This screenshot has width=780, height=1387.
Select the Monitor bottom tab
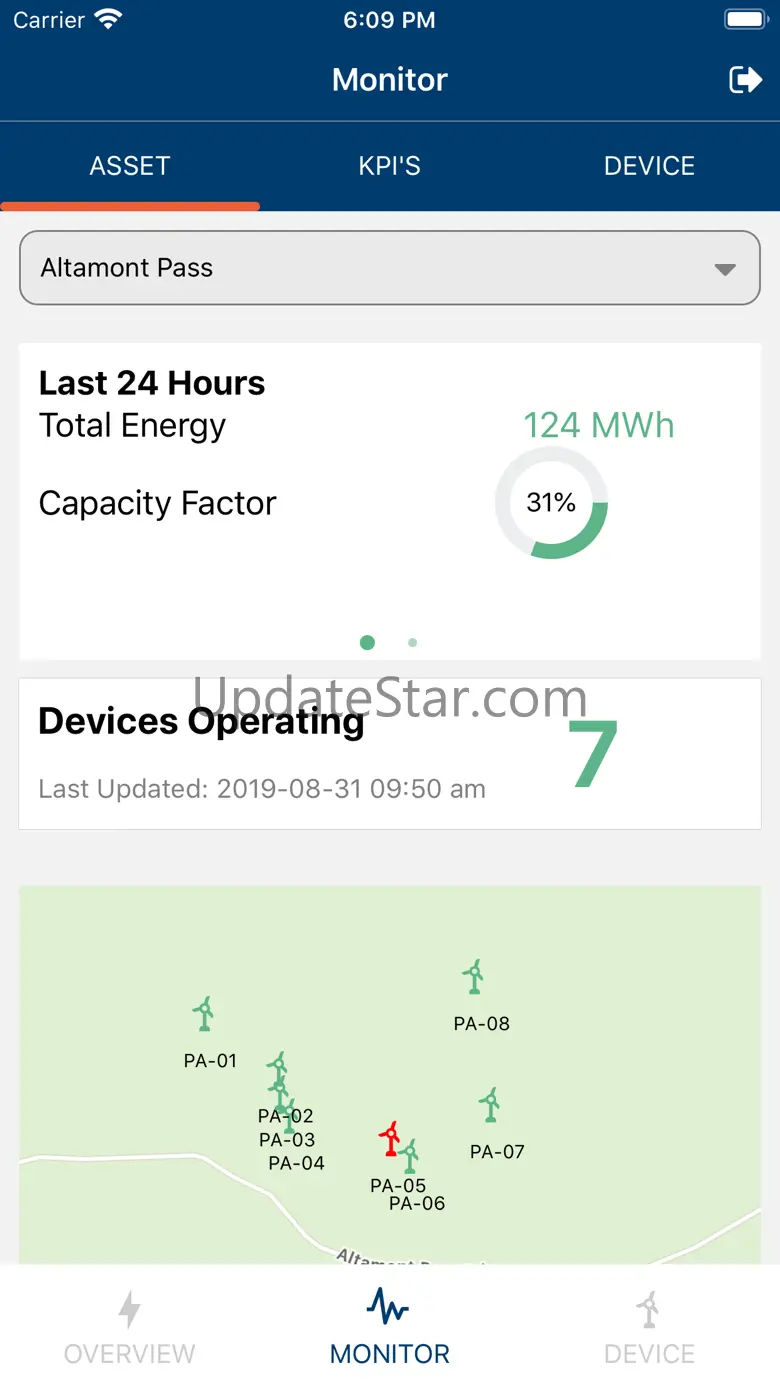pyautogui.click(x=390, y=1326)
